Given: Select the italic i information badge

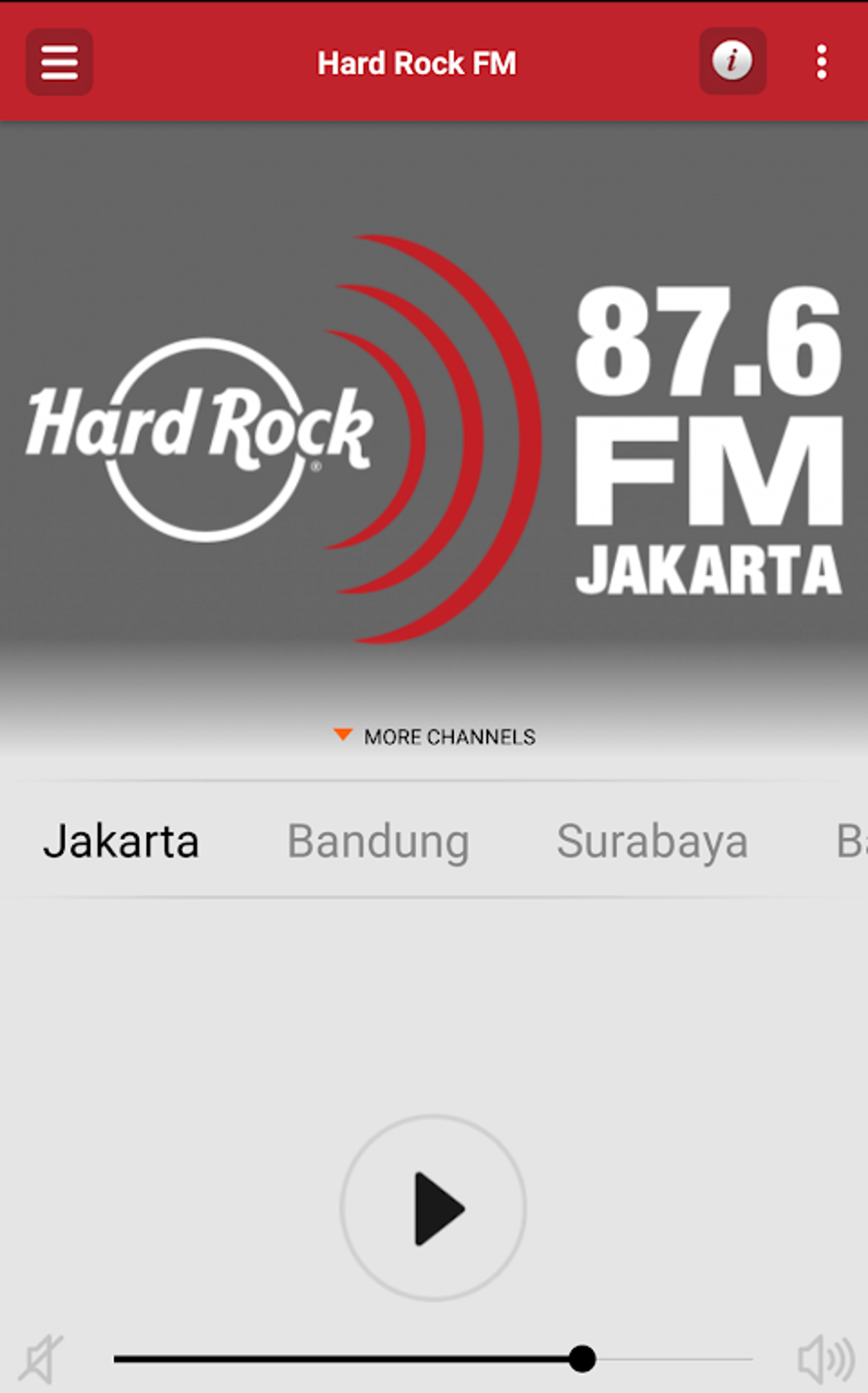Looking at the screenshot, I should tap(731, 61).
